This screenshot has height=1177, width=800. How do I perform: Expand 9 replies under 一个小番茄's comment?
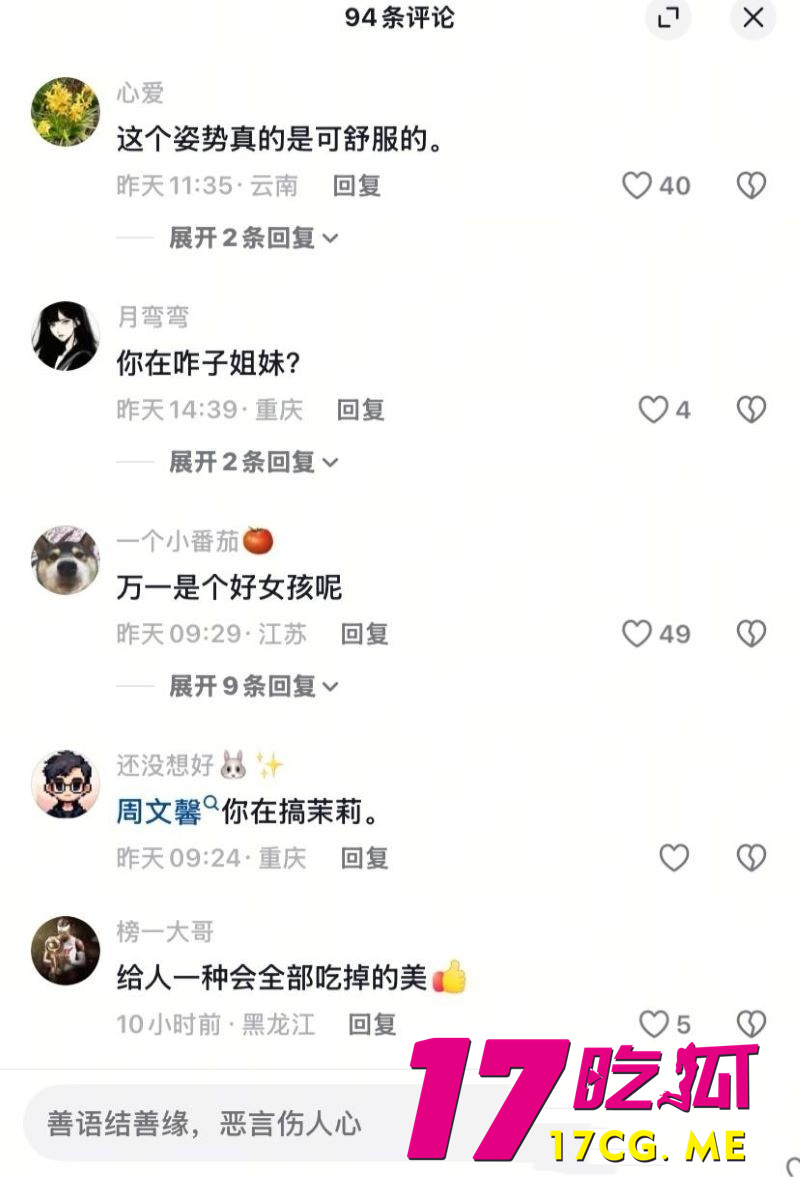click(x=253, y=686)
